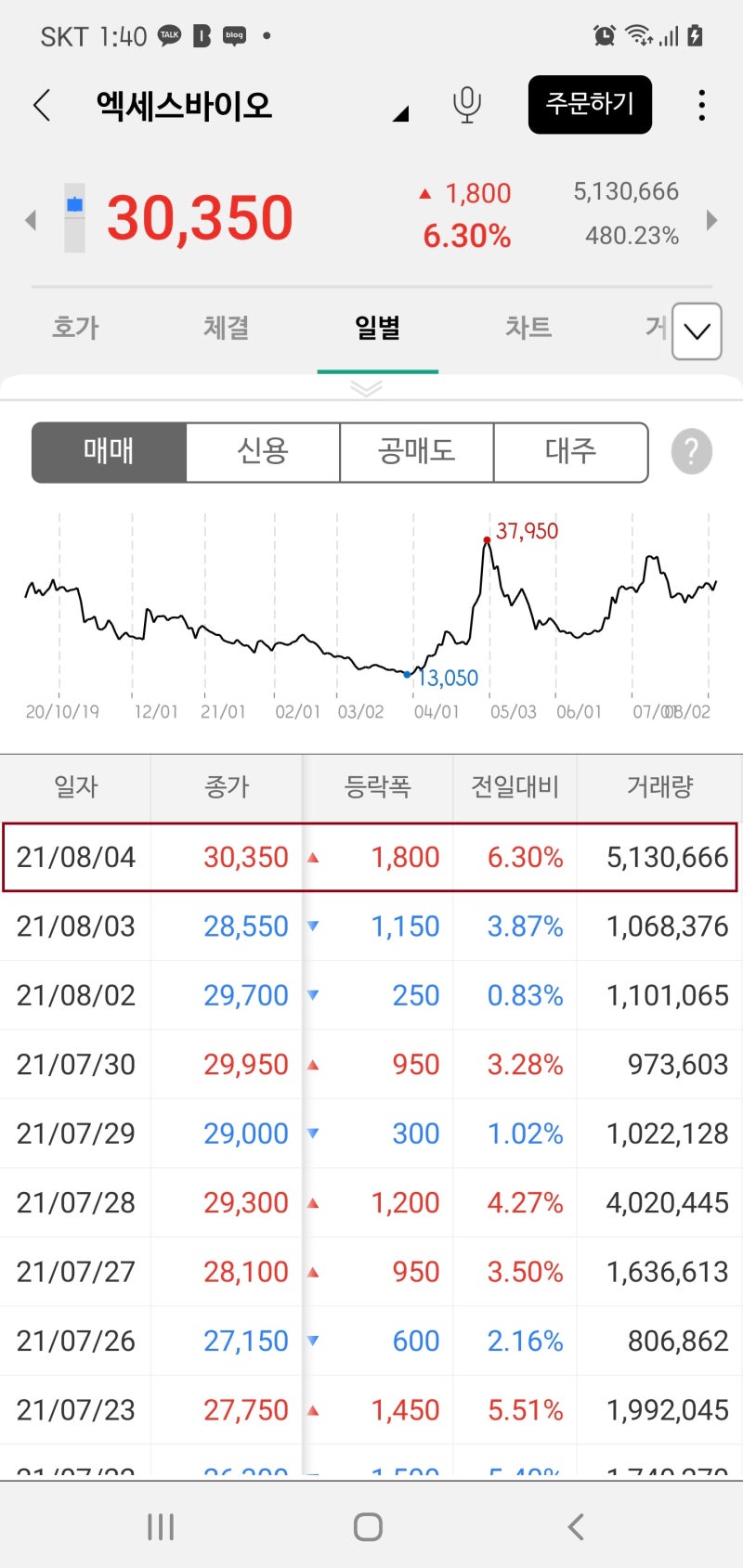The image size is (743, 1568).
Task: Open the 호가 (order book) tab
Action: point(74,327)
